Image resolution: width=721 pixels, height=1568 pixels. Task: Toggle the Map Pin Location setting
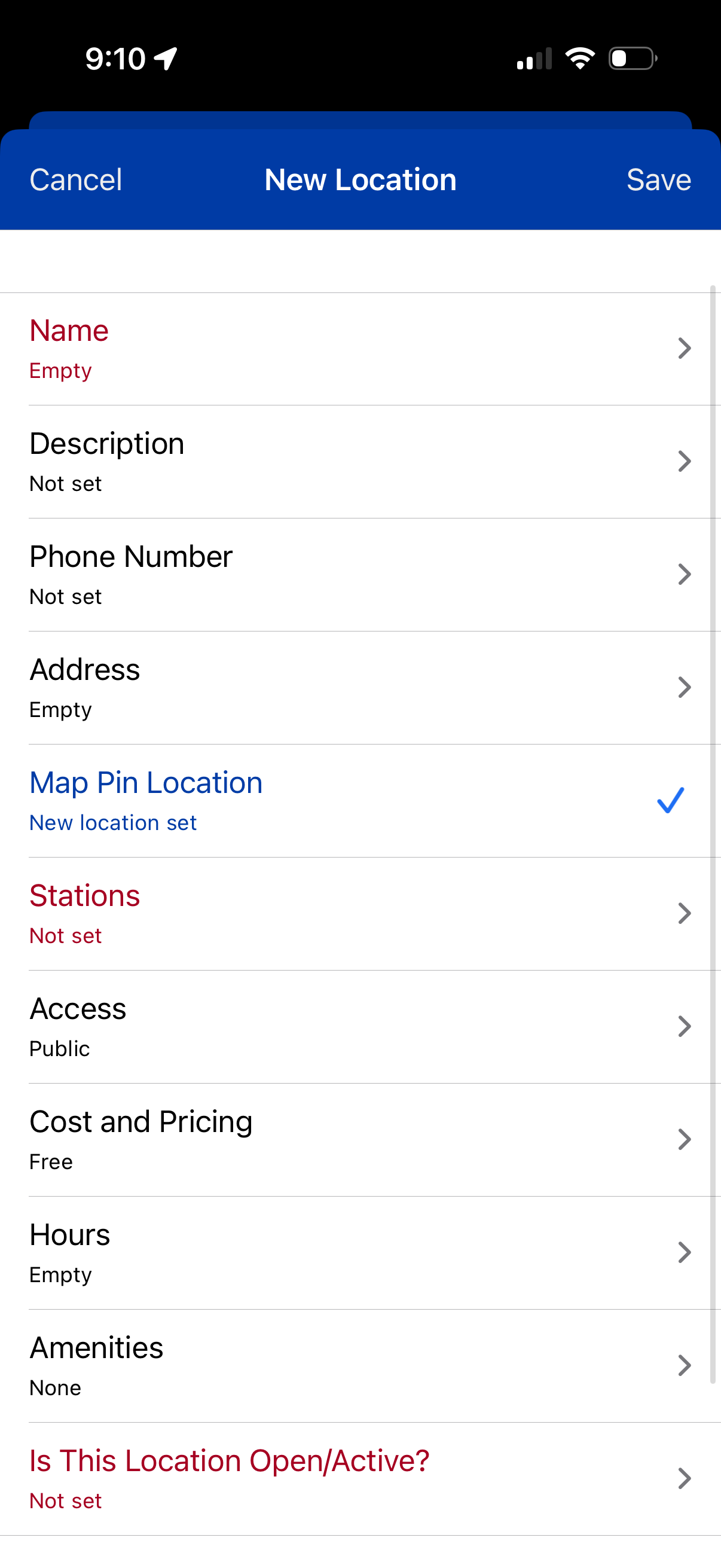[360, 800]
